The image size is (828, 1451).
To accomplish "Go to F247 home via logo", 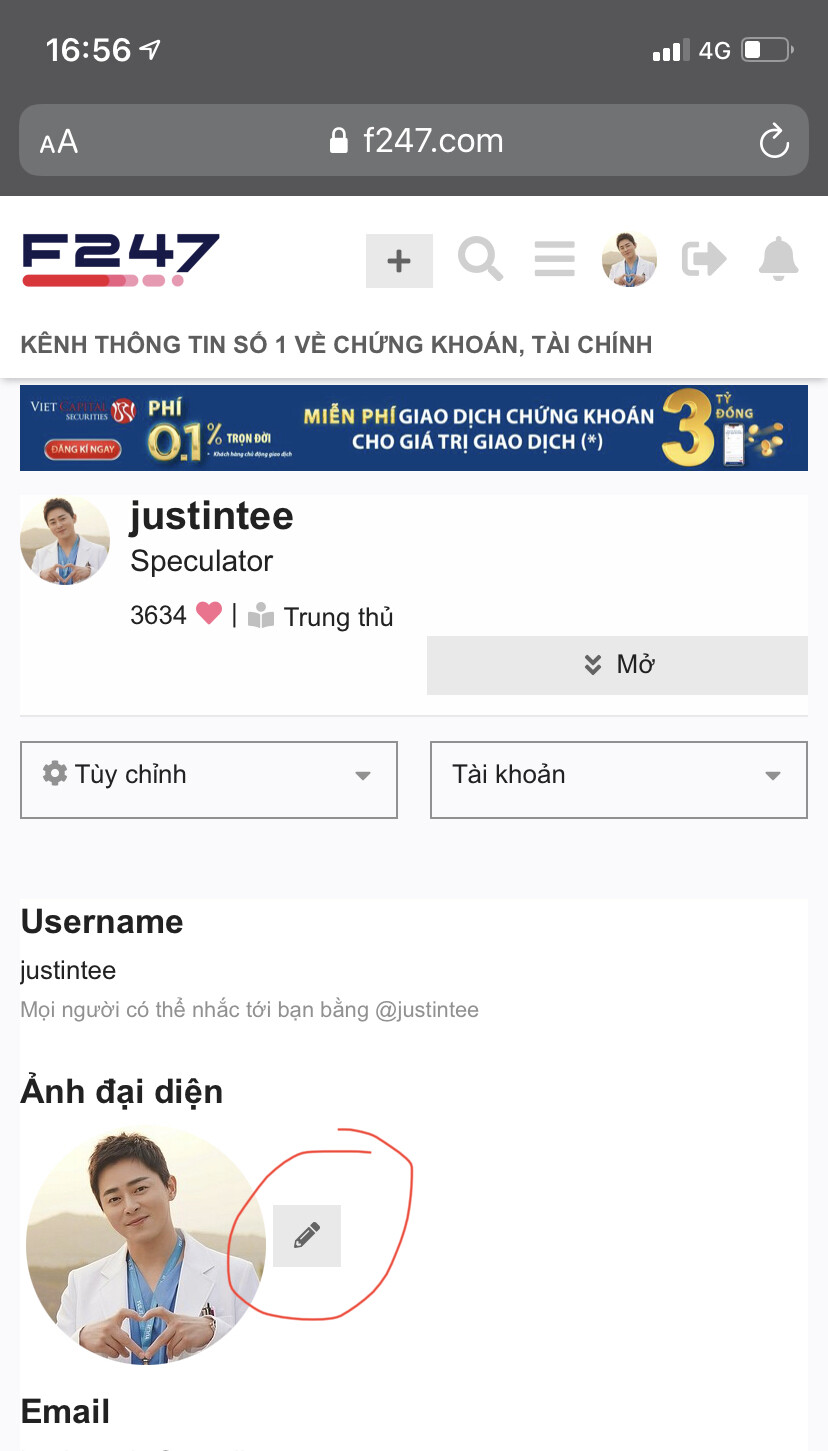I will click(121, 259).
